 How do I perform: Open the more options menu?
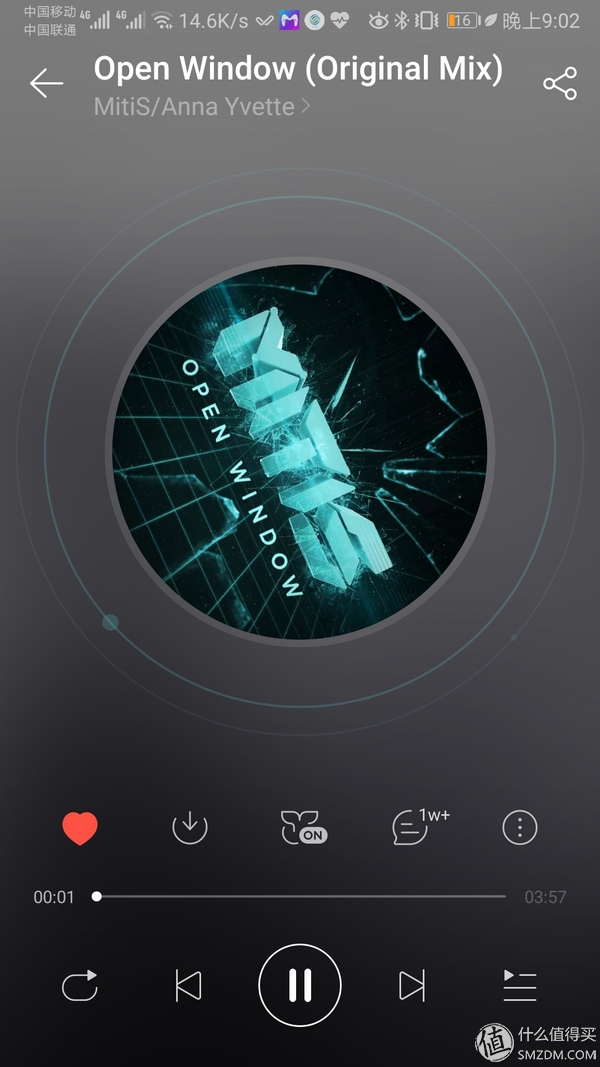520,827
